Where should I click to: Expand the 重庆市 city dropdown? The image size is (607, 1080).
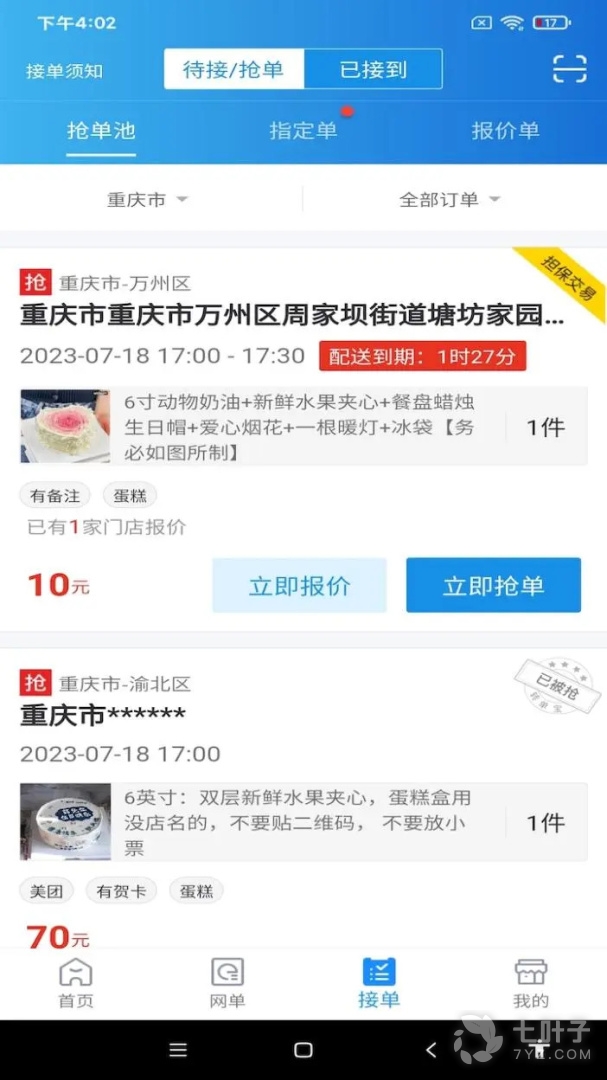(x=148, y=199)
